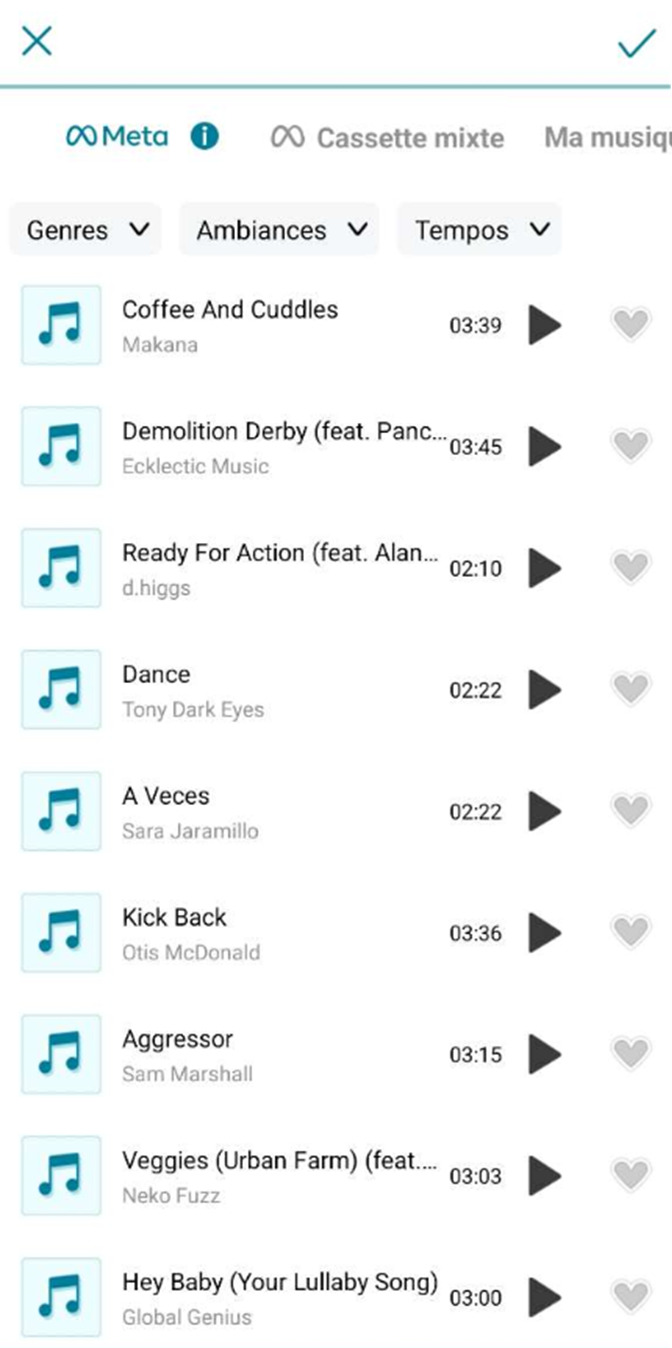Play the Veggies (Urban Farm) preview

(x=545, y=1176)
